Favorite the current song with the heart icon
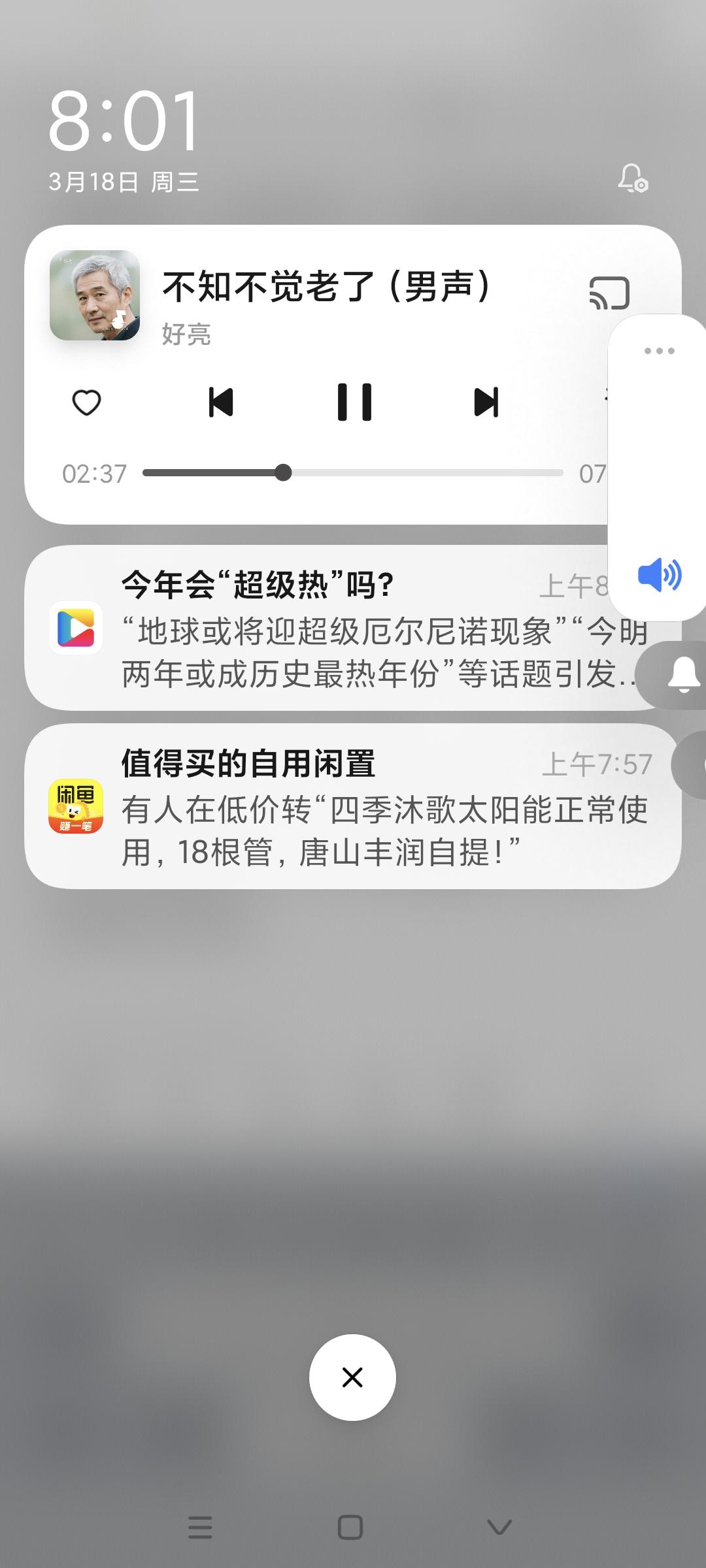 (87, 402)
